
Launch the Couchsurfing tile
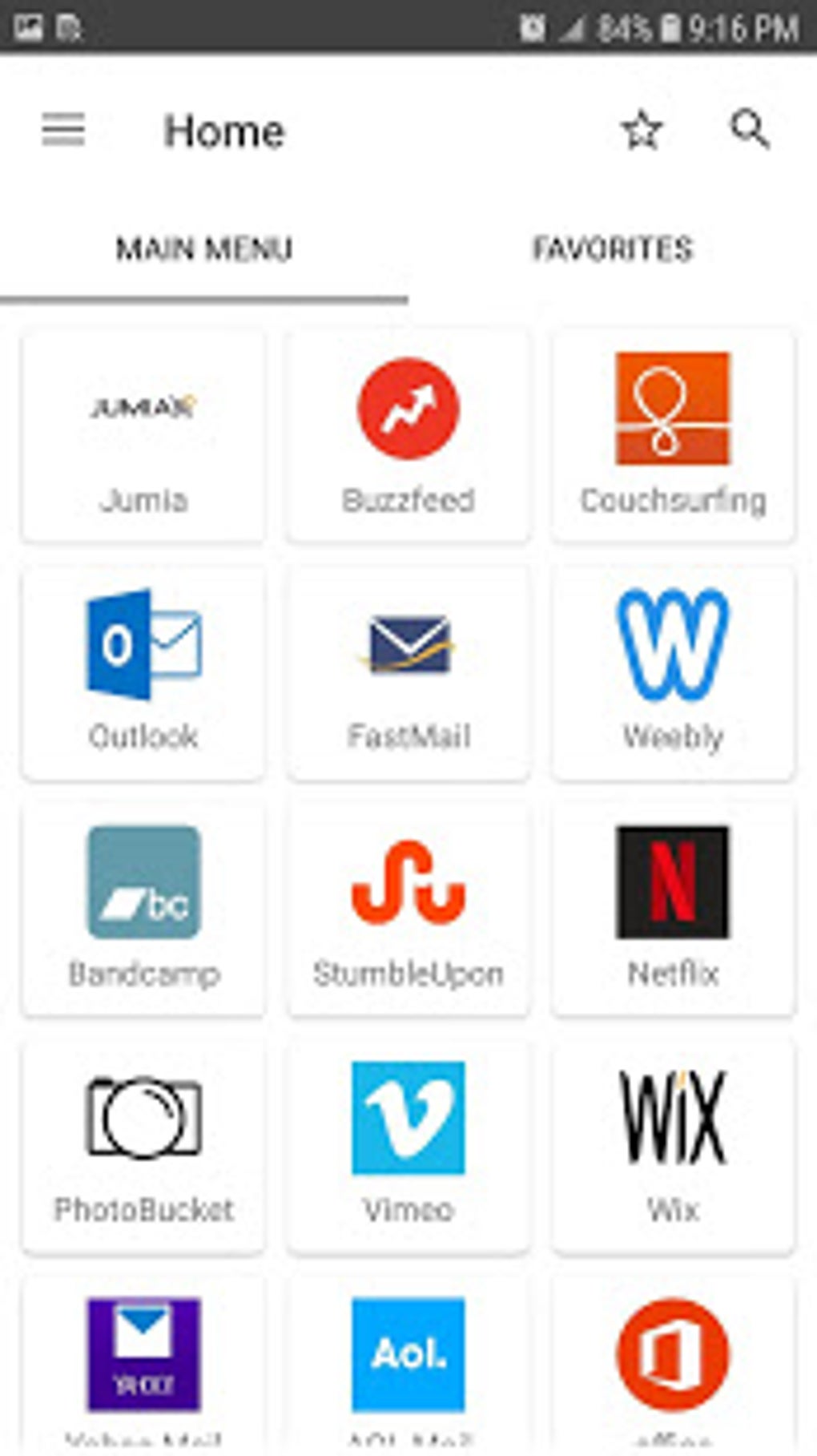(x=674, y=437)
